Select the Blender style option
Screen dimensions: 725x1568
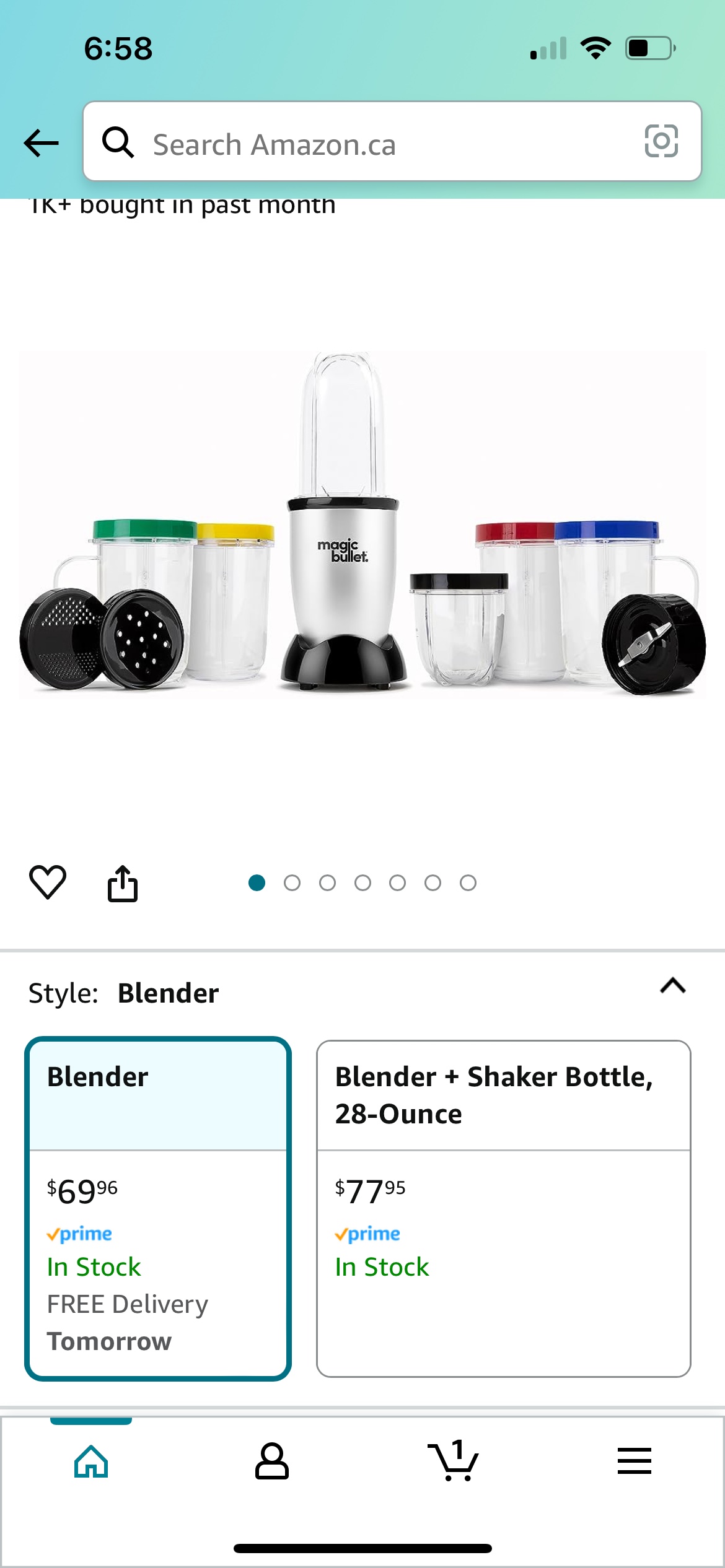[x=158, y=1208]
